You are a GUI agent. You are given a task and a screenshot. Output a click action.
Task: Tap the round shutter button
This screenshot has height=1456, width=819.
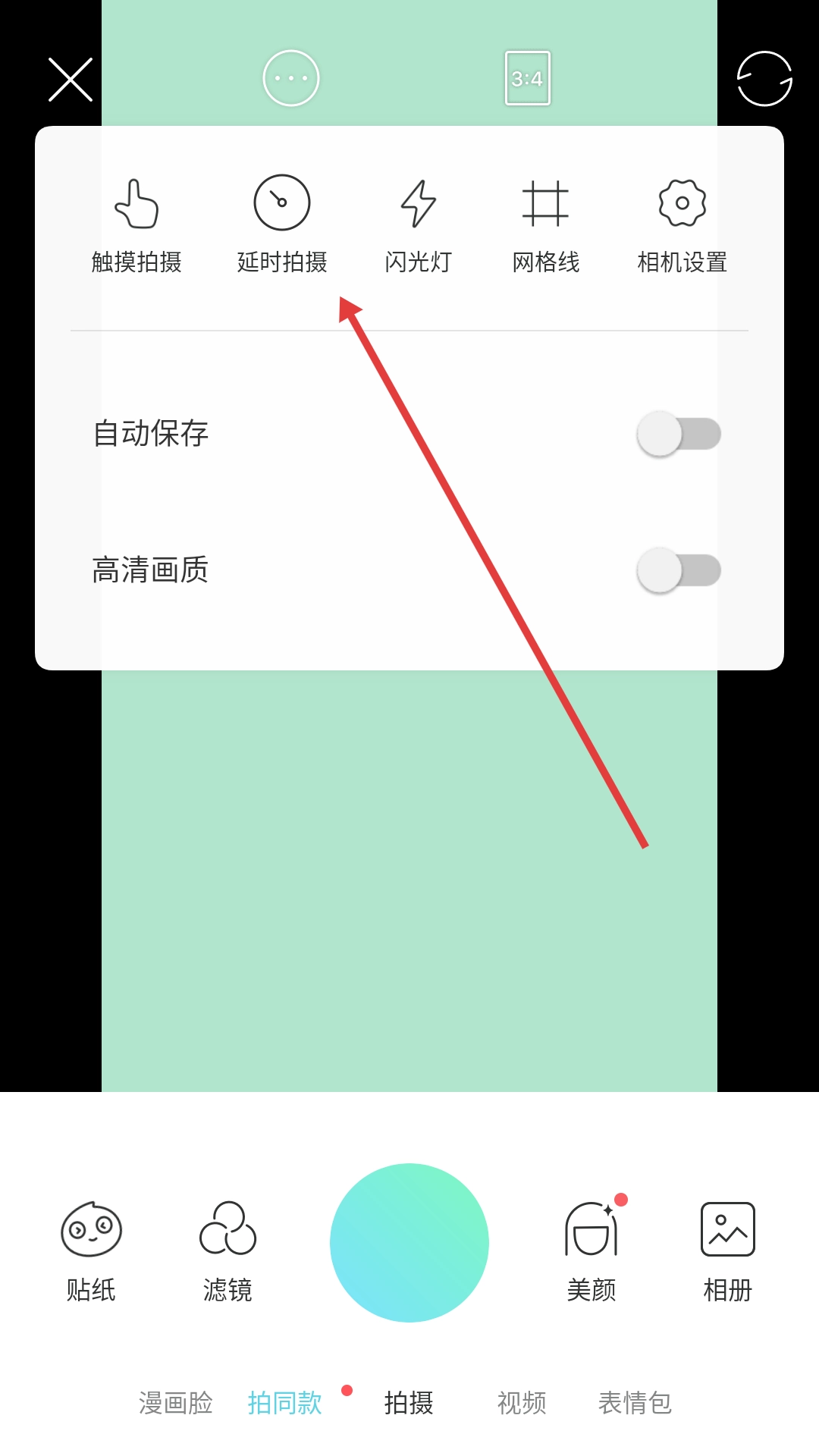(409, 1242)
